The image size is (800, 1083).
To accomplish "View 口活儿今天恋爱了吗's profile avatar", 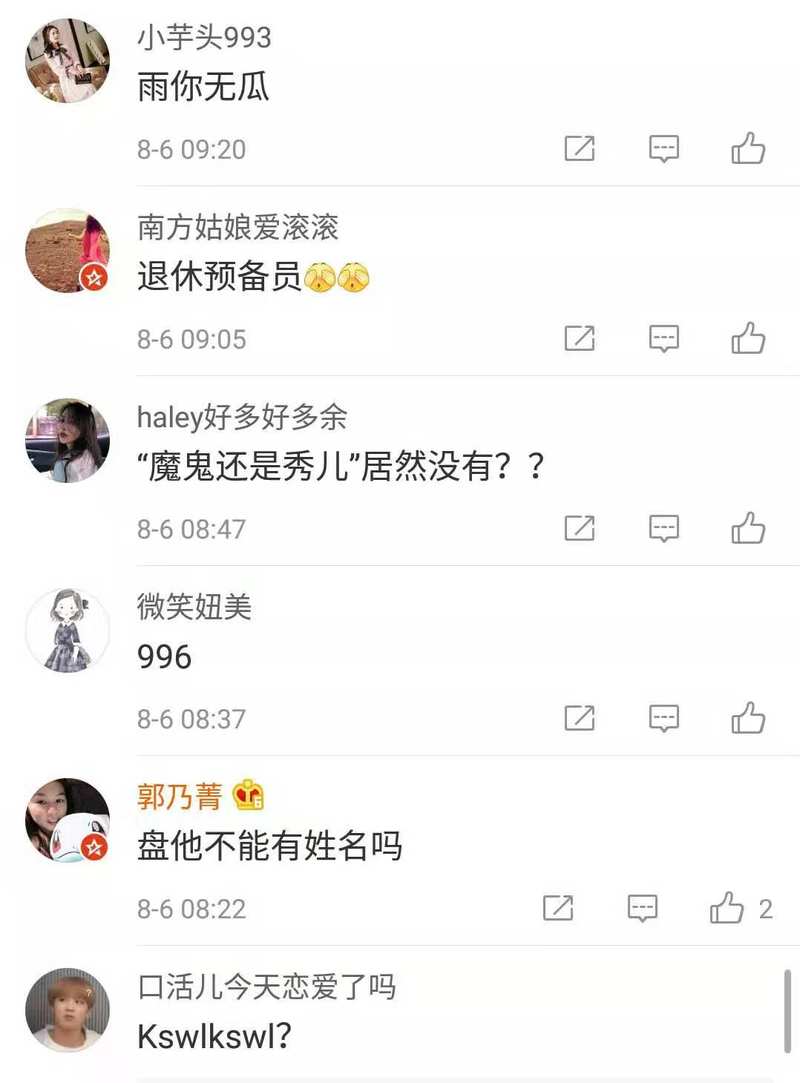I will [x=67, y=1010].
